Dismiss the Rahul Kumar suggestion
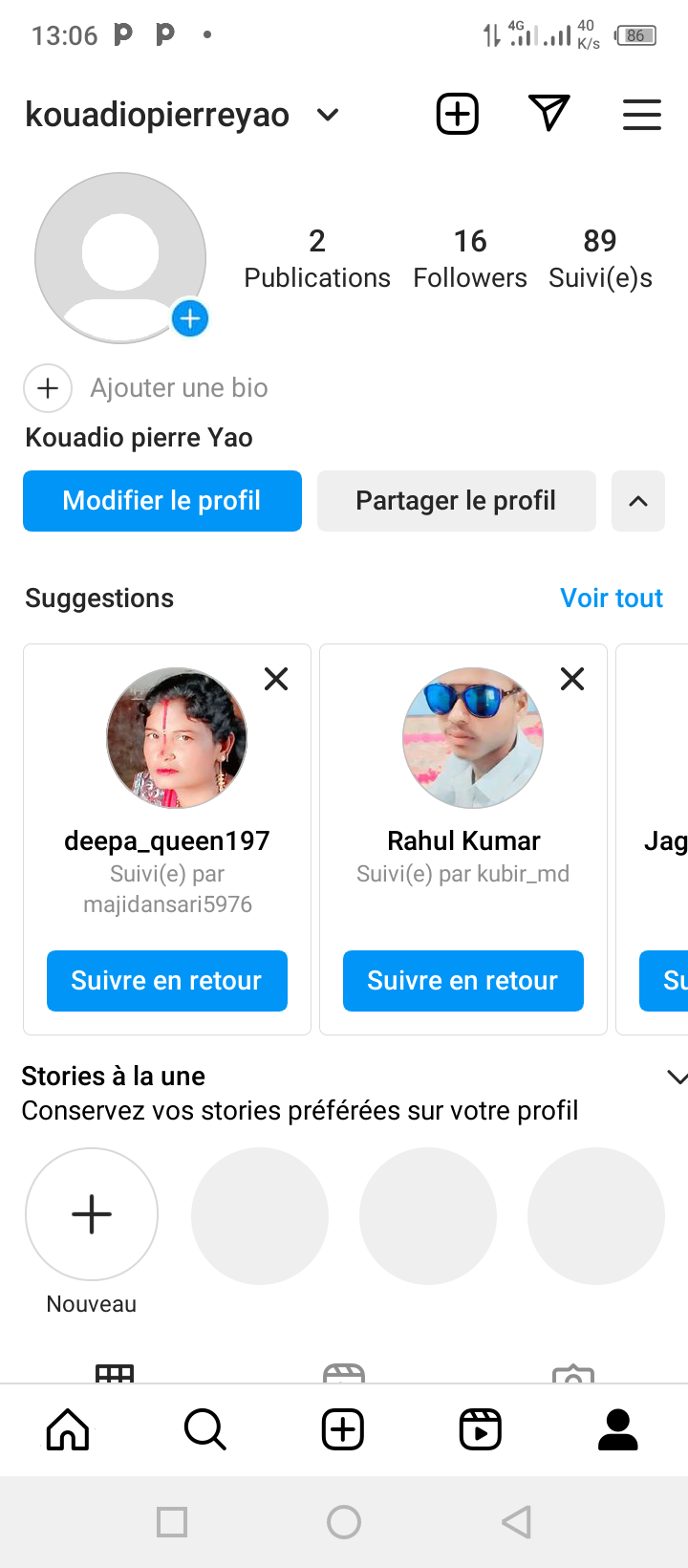 click(x=572, y=679)
